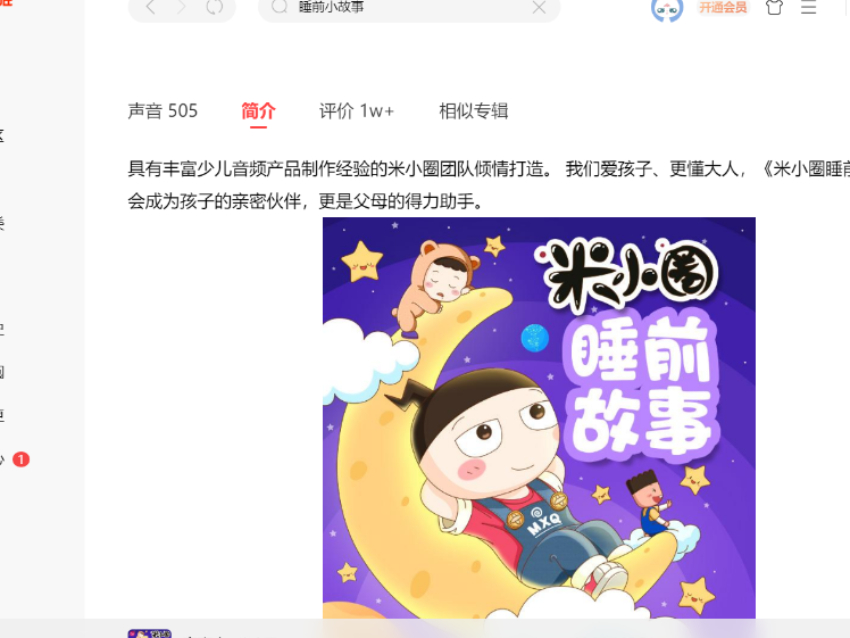
Task: Clear the search text
Action: pyautogui.click(x=539, y=8)
